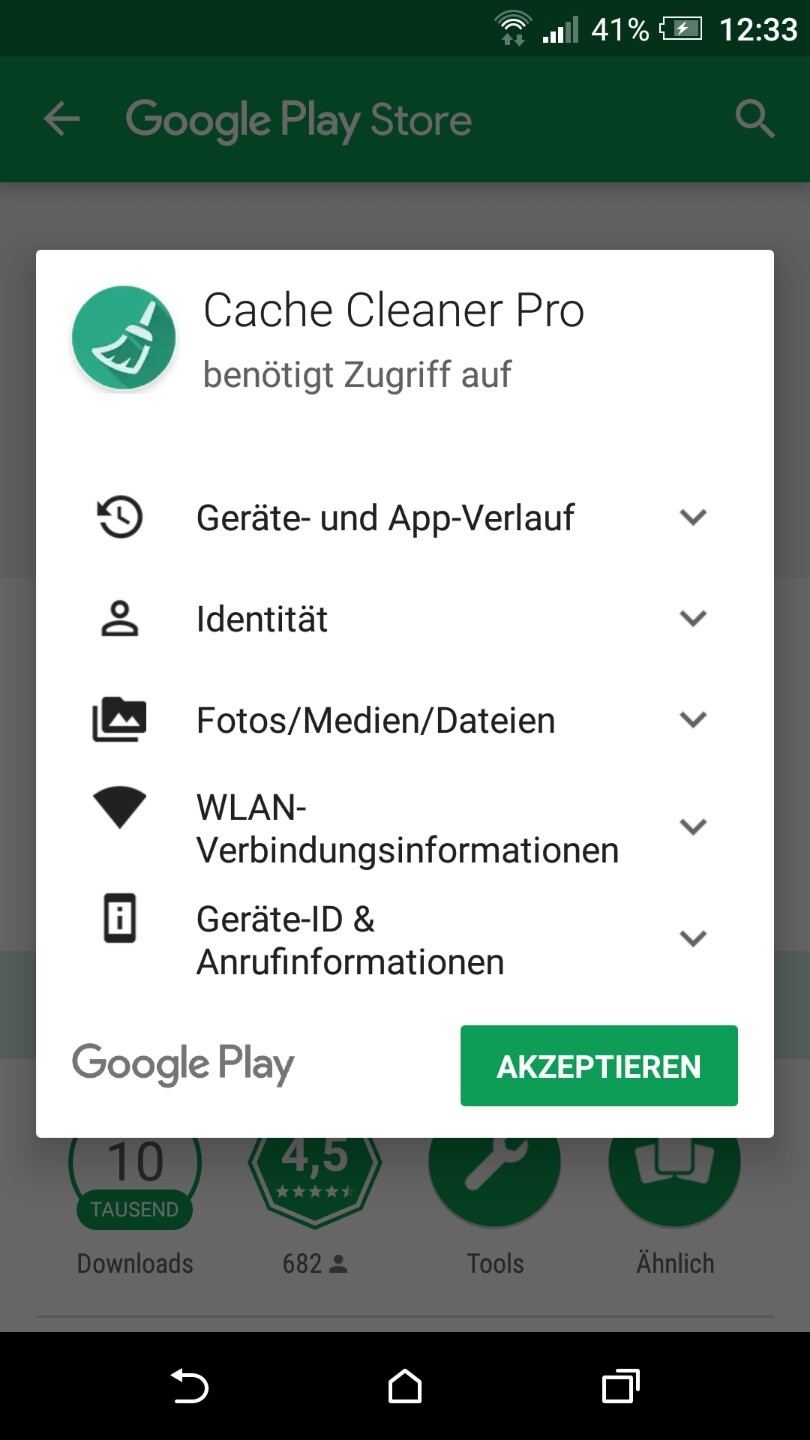Tap the system back button

click(188, 1386)
